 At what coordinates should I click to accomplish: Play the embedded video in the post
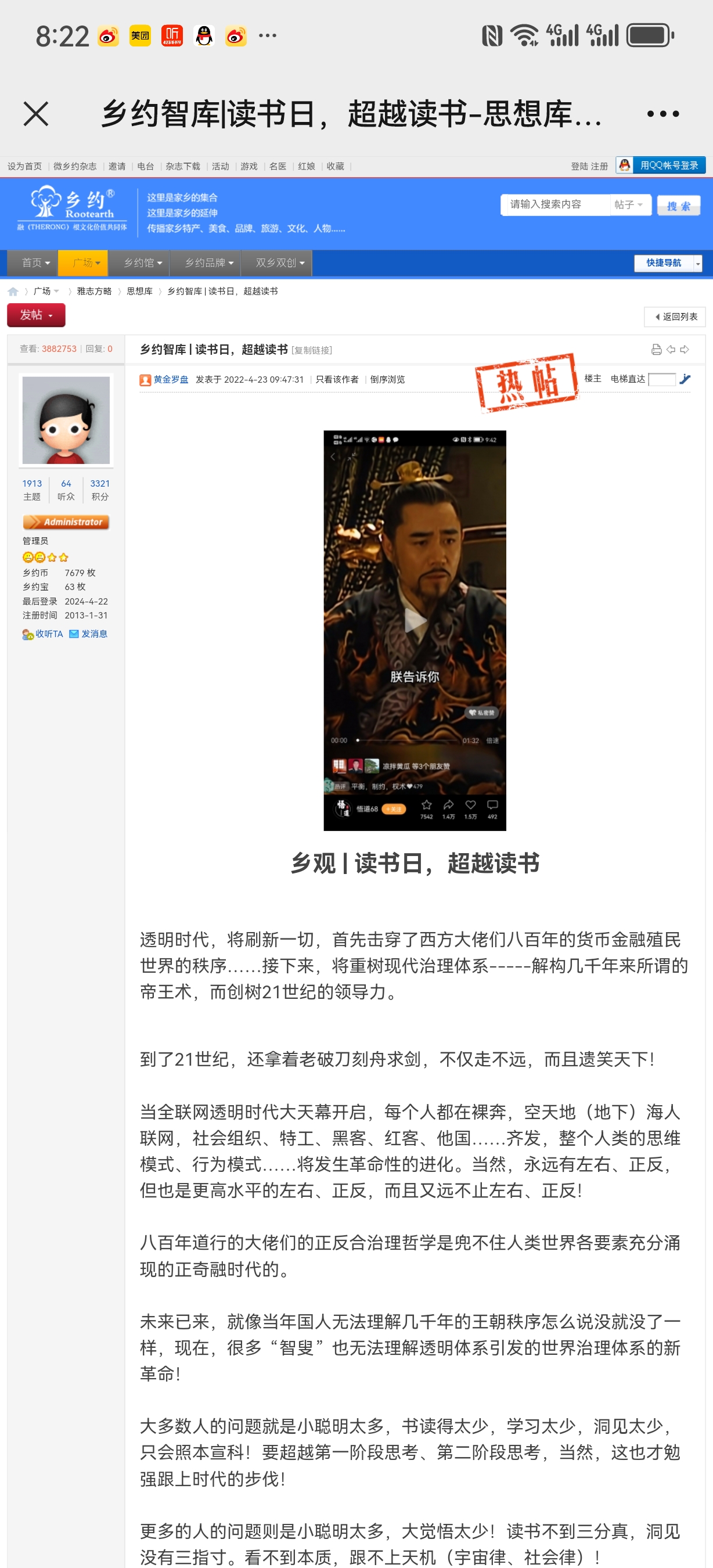coord(415,621)
